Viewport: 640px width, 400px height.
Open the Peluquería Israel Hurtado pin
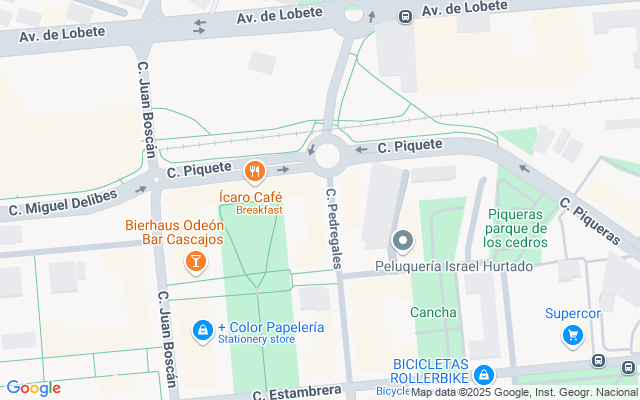(403, 241)
